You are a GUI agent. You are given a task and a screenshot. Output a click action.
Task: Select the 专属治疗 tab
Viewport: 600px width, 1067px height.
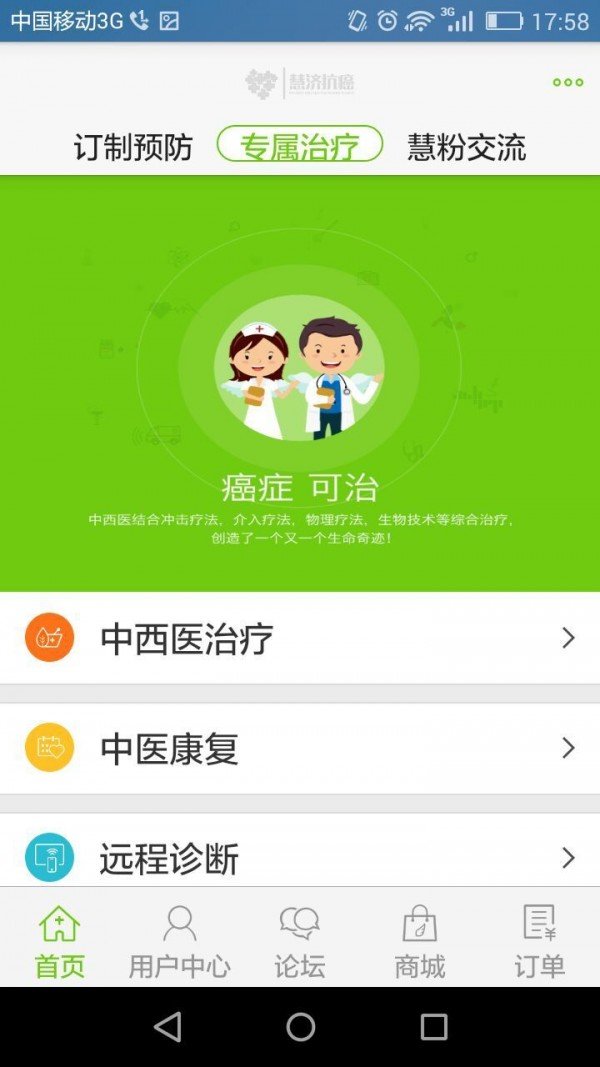tap(300, 145)
